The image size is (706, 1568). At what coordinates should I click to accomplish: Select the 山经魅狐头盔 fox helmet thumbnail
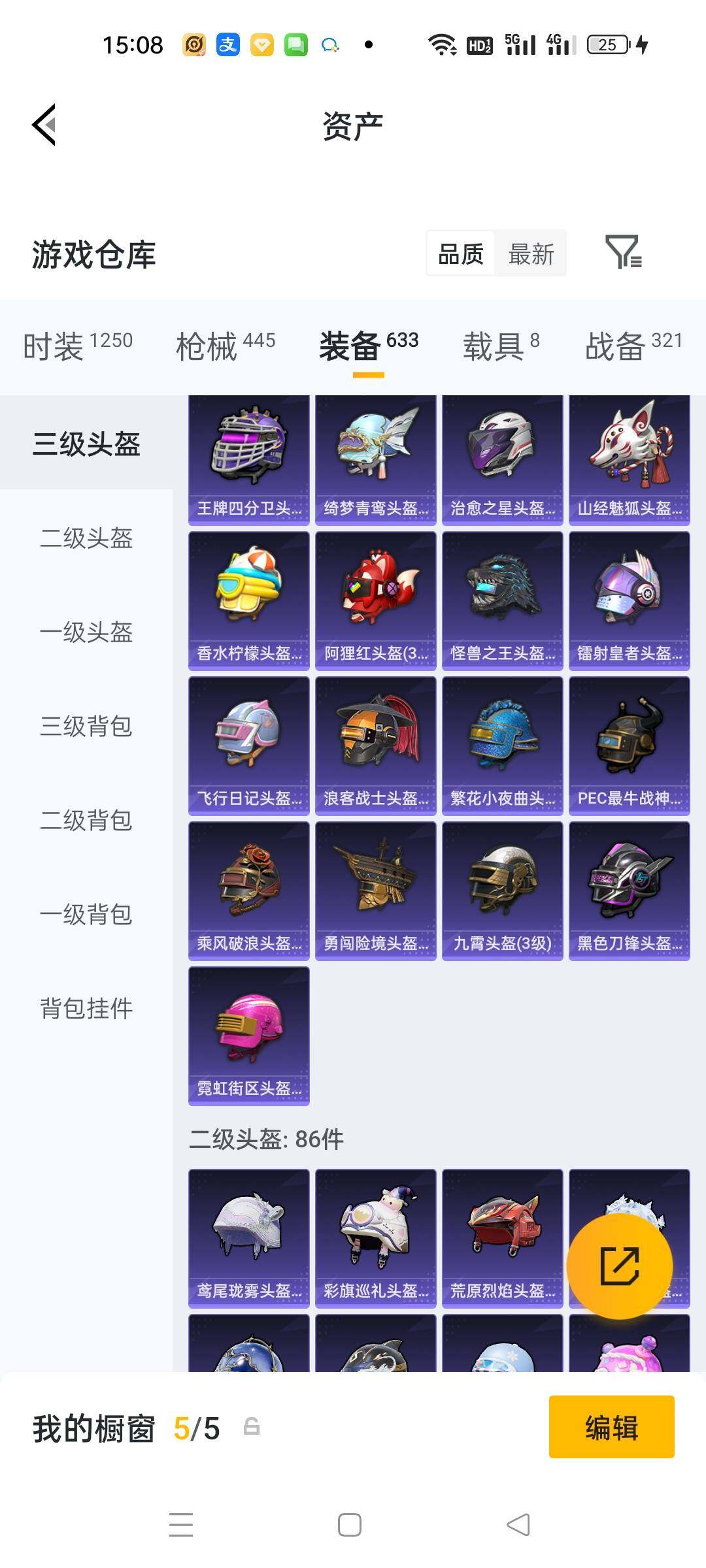tap(630, 457)
